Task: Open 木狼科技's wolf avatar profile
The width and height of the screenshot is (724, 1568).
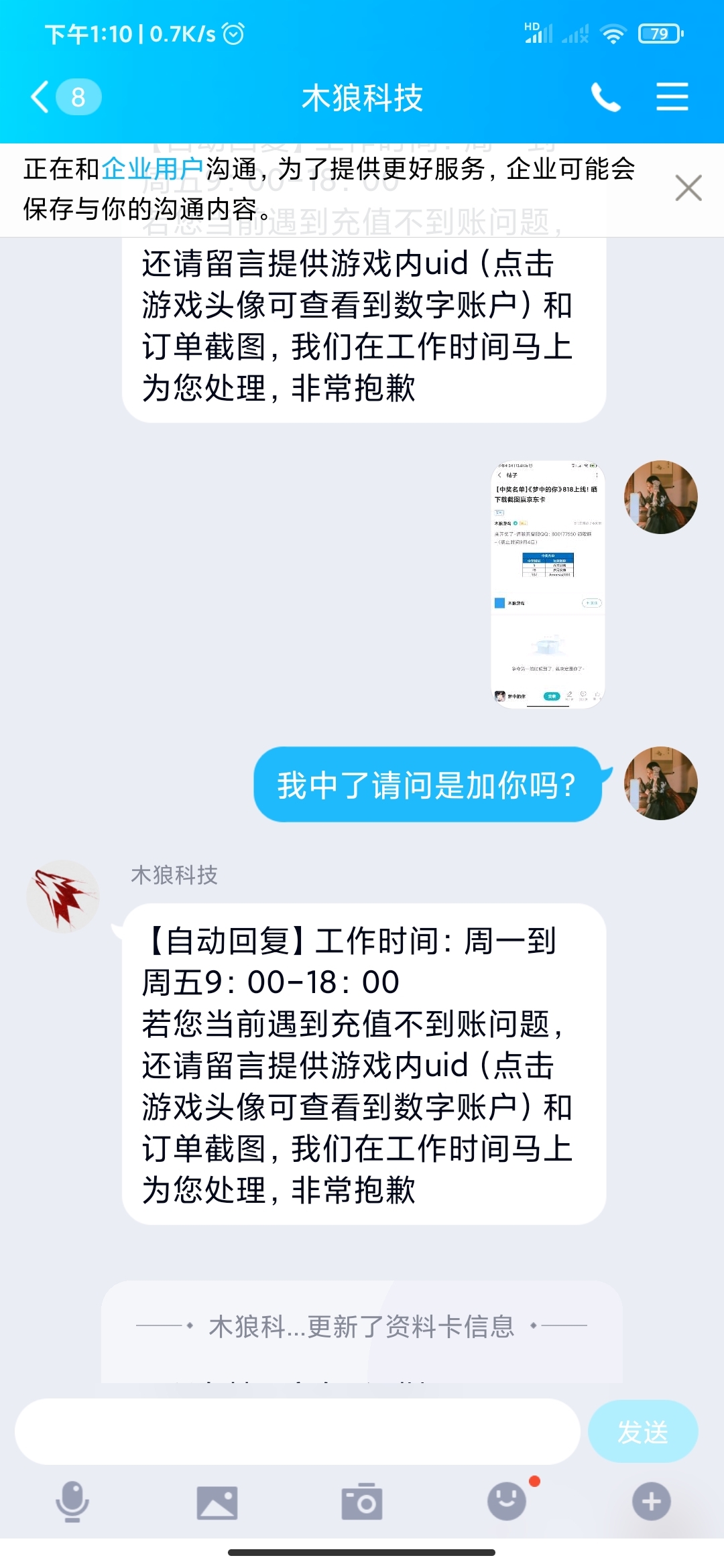Action: pos(63,896)
